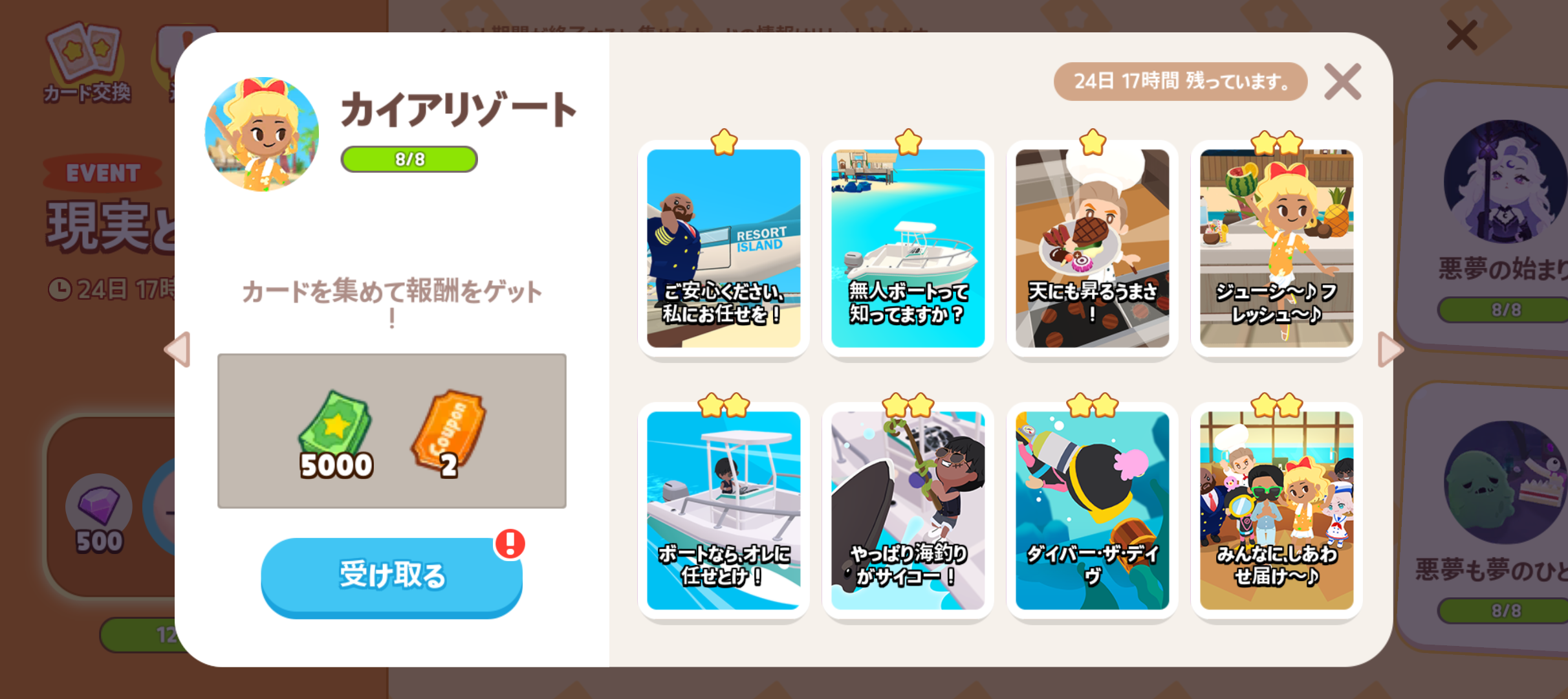Open the ボートなら、オレに任せとけ！ card
Viewport: 1568px width, 699px height.
tap(723, 510)
